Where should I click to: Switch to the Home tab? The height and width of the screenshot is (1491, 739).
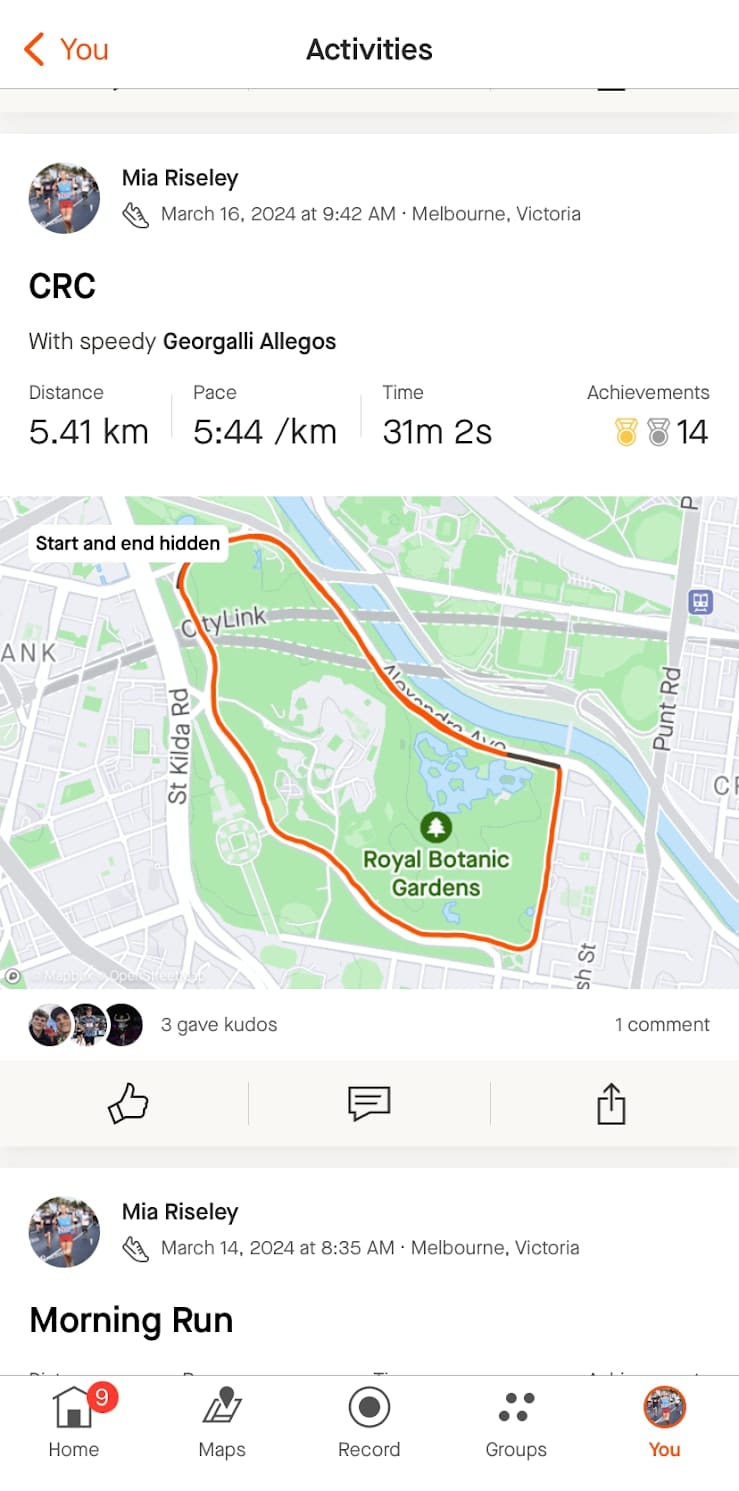74,1421
